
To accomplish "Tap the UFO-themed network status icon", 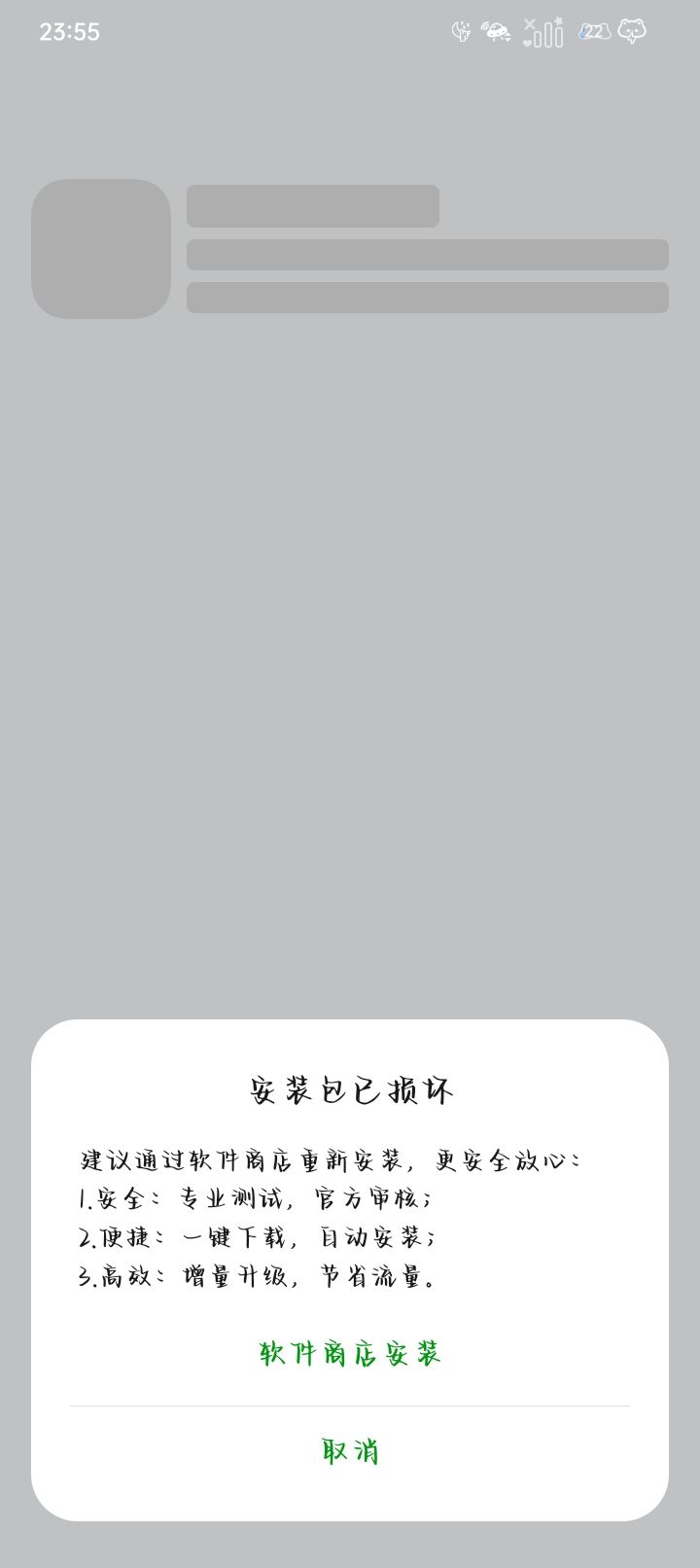I will pyautogui.click(x=496, y=32).
